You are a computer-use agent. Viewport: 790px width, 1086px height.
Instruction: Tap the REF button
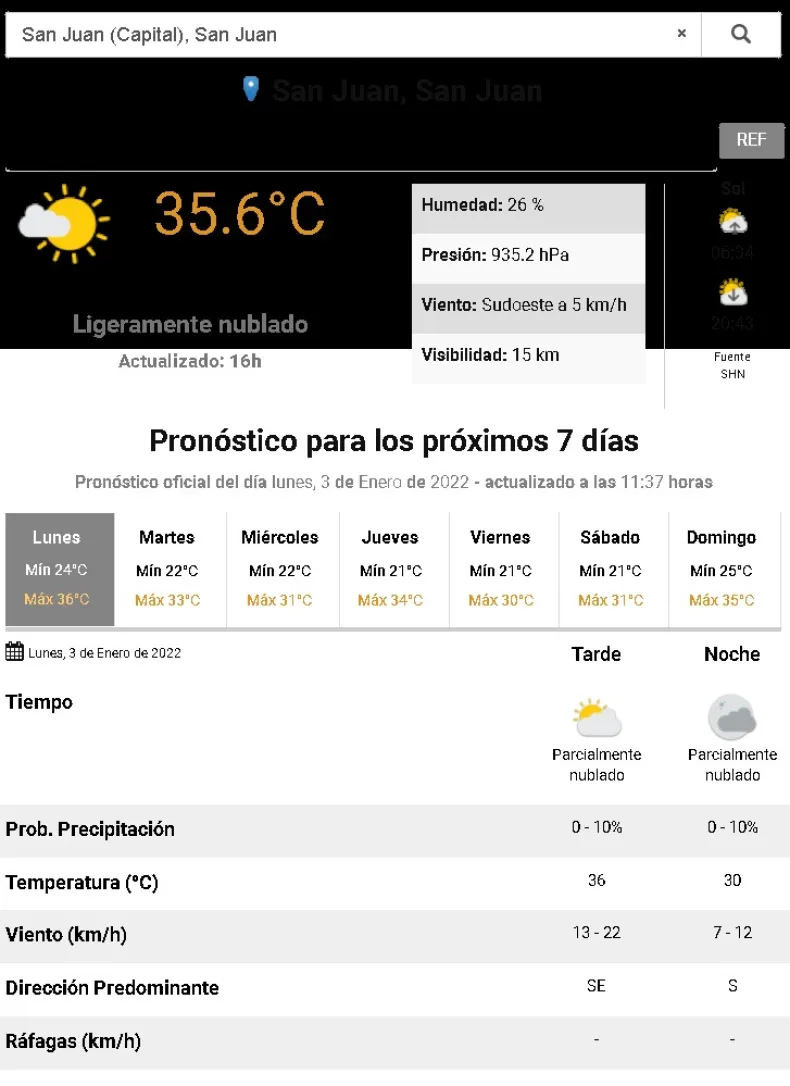[x=751, y=140]
